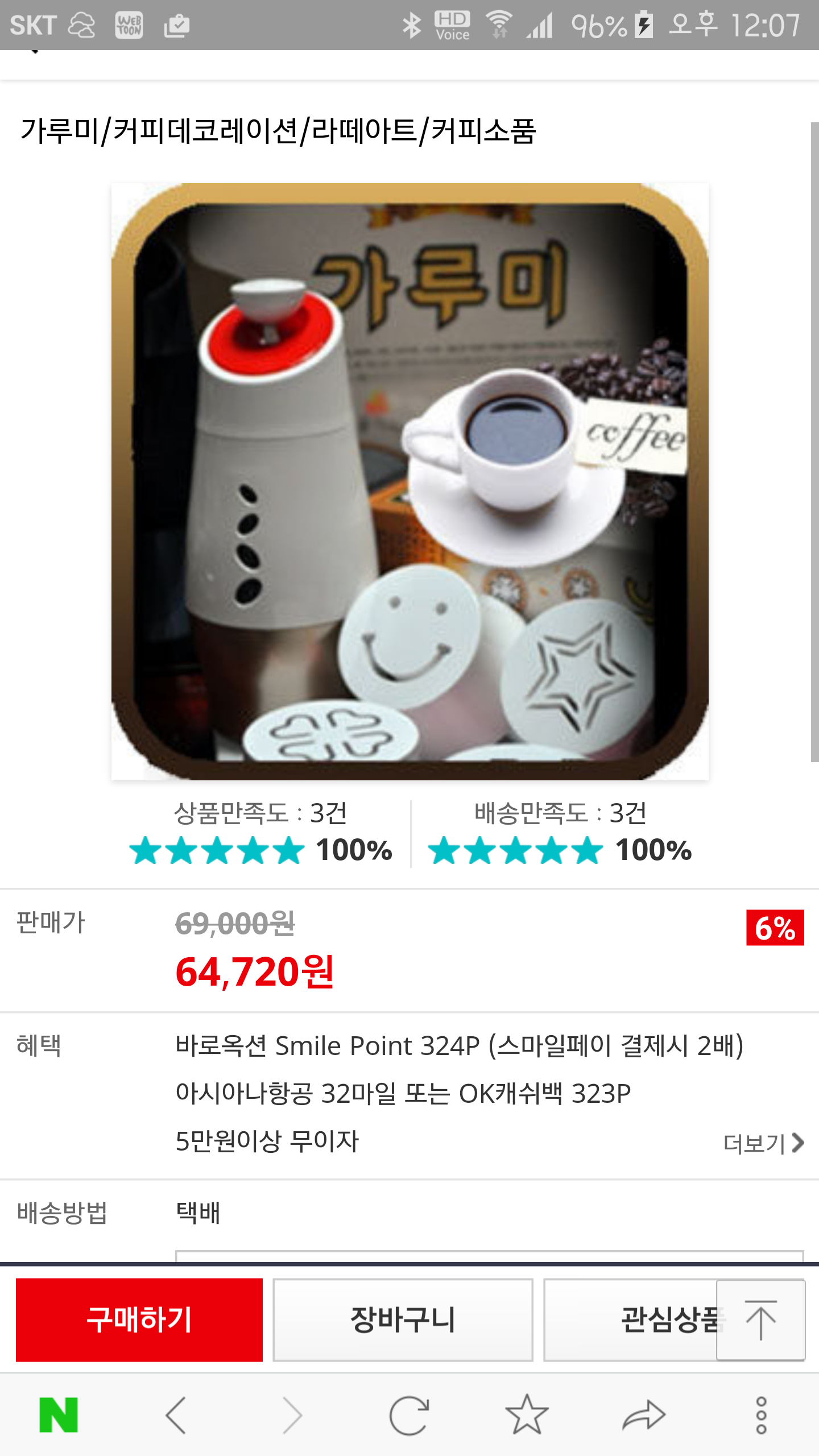The image size is (819, 1456).
Task: Reload the page with the refresh icon
Action: coord(409,1415)
